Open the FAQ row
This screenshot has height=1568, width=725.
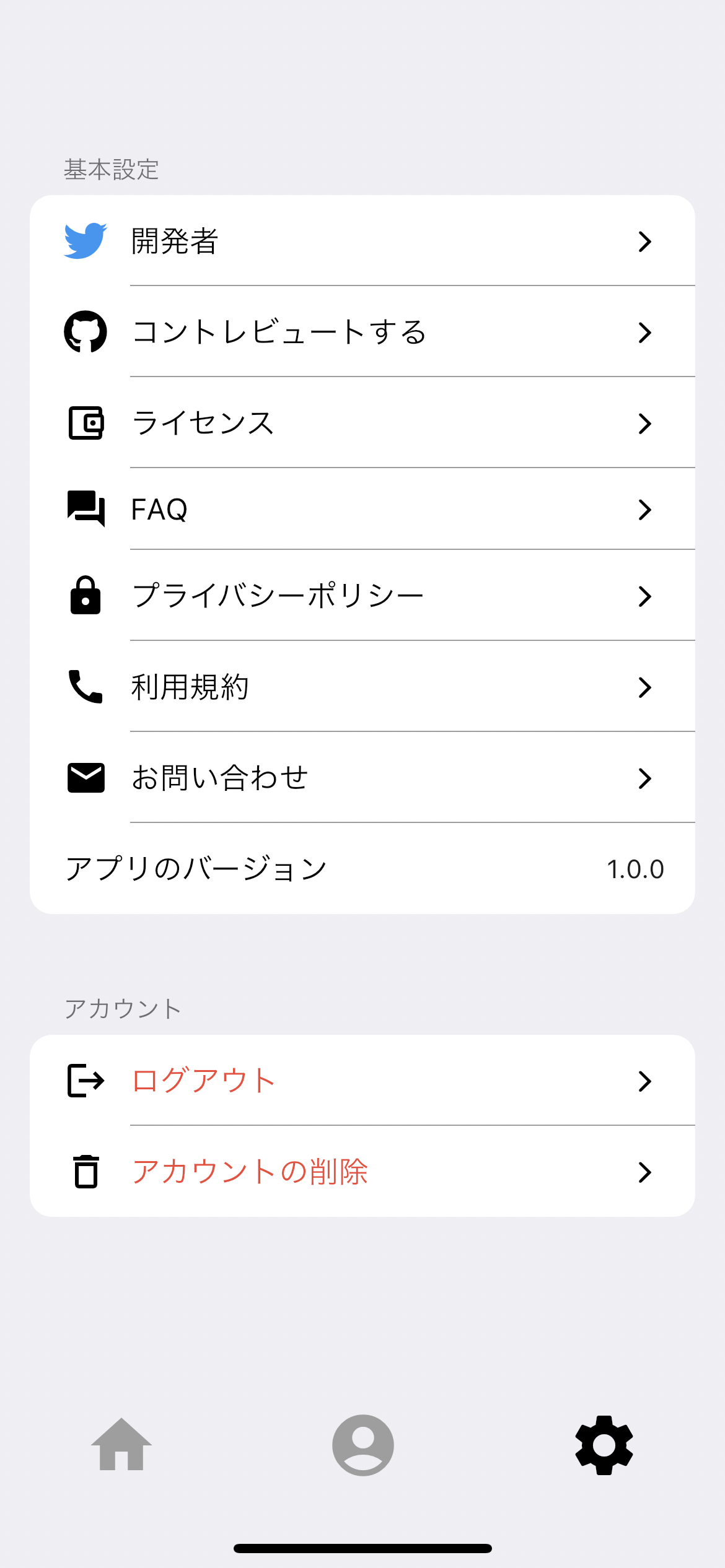362,509
